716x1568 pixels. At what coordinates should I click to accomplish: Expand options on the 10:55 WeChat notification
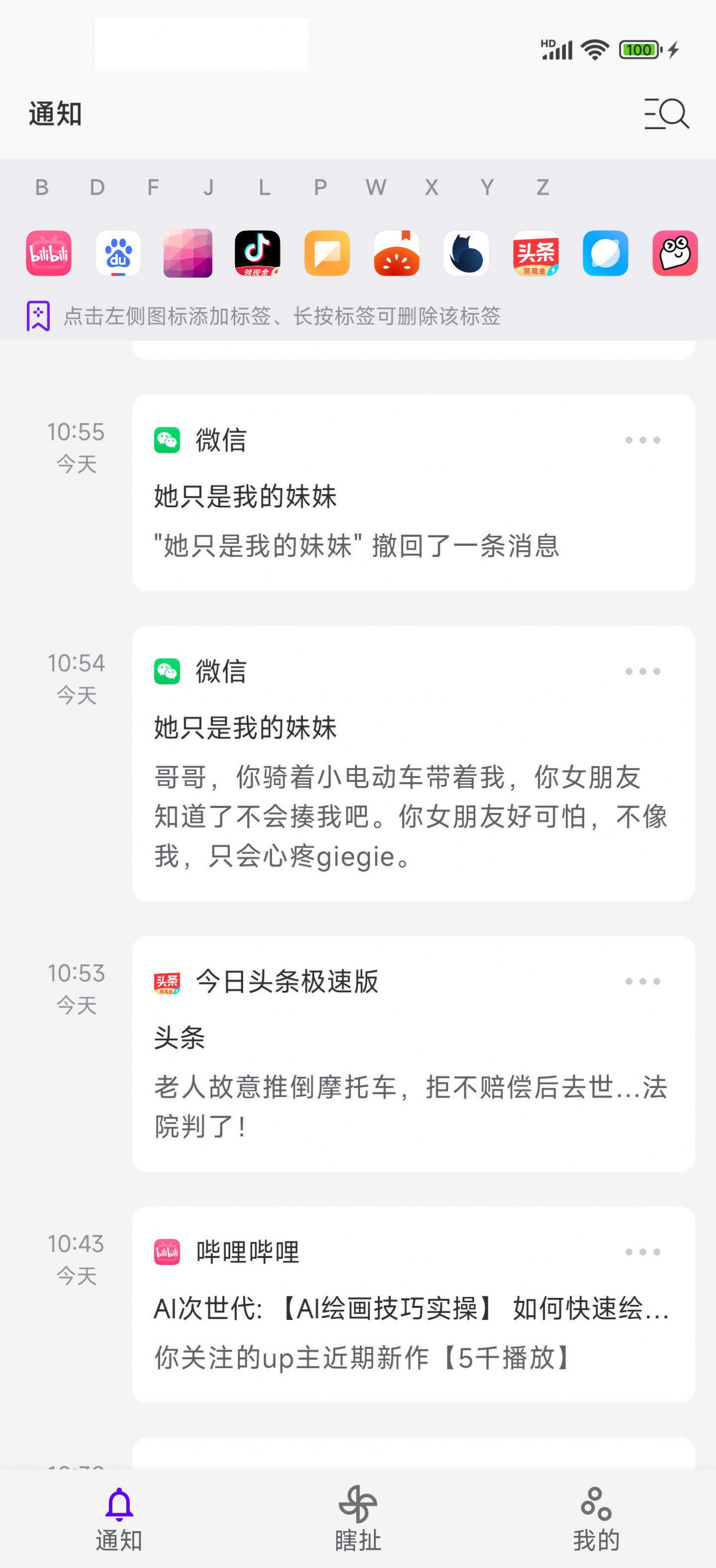coord(642,440)
